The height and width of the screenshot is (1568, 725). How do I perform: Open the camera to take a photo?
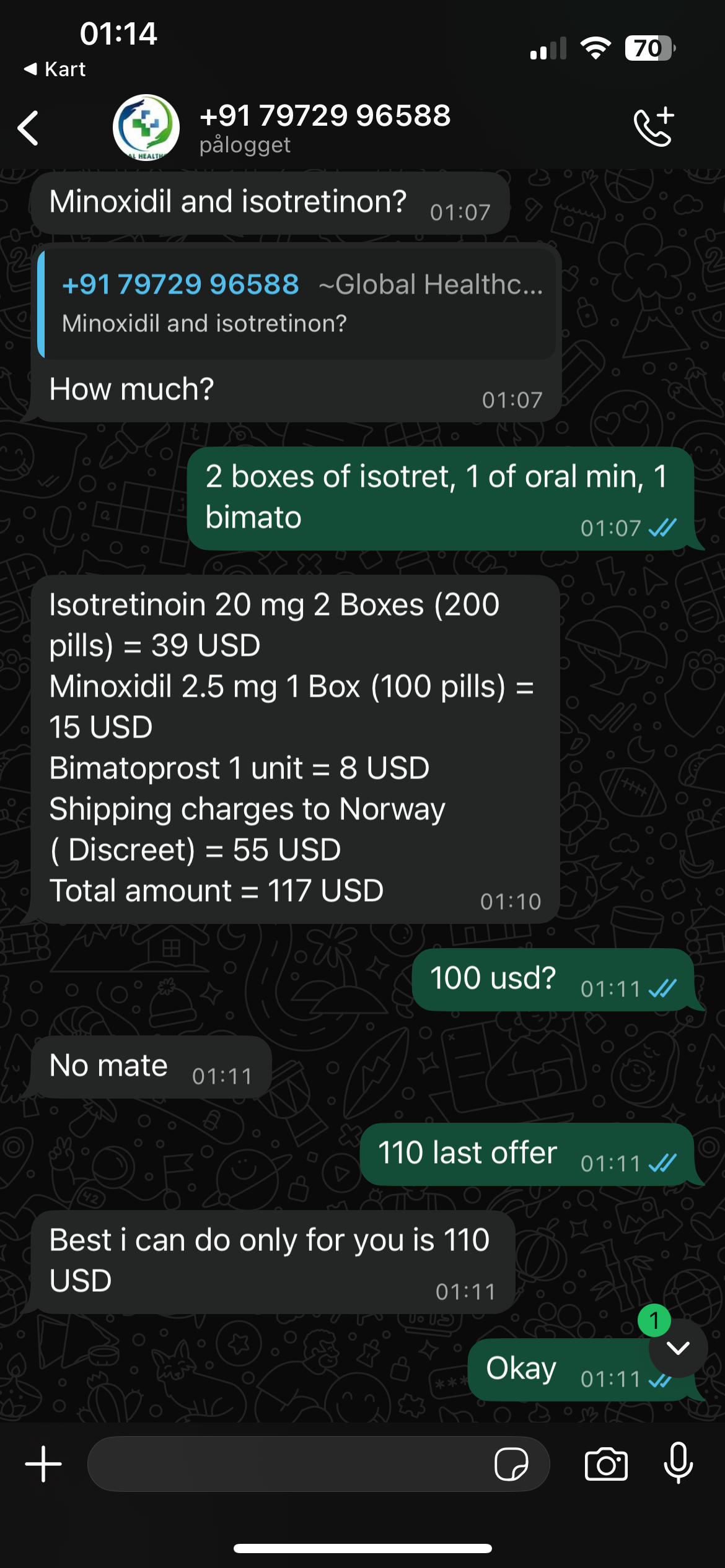(x=606, y=1464)
